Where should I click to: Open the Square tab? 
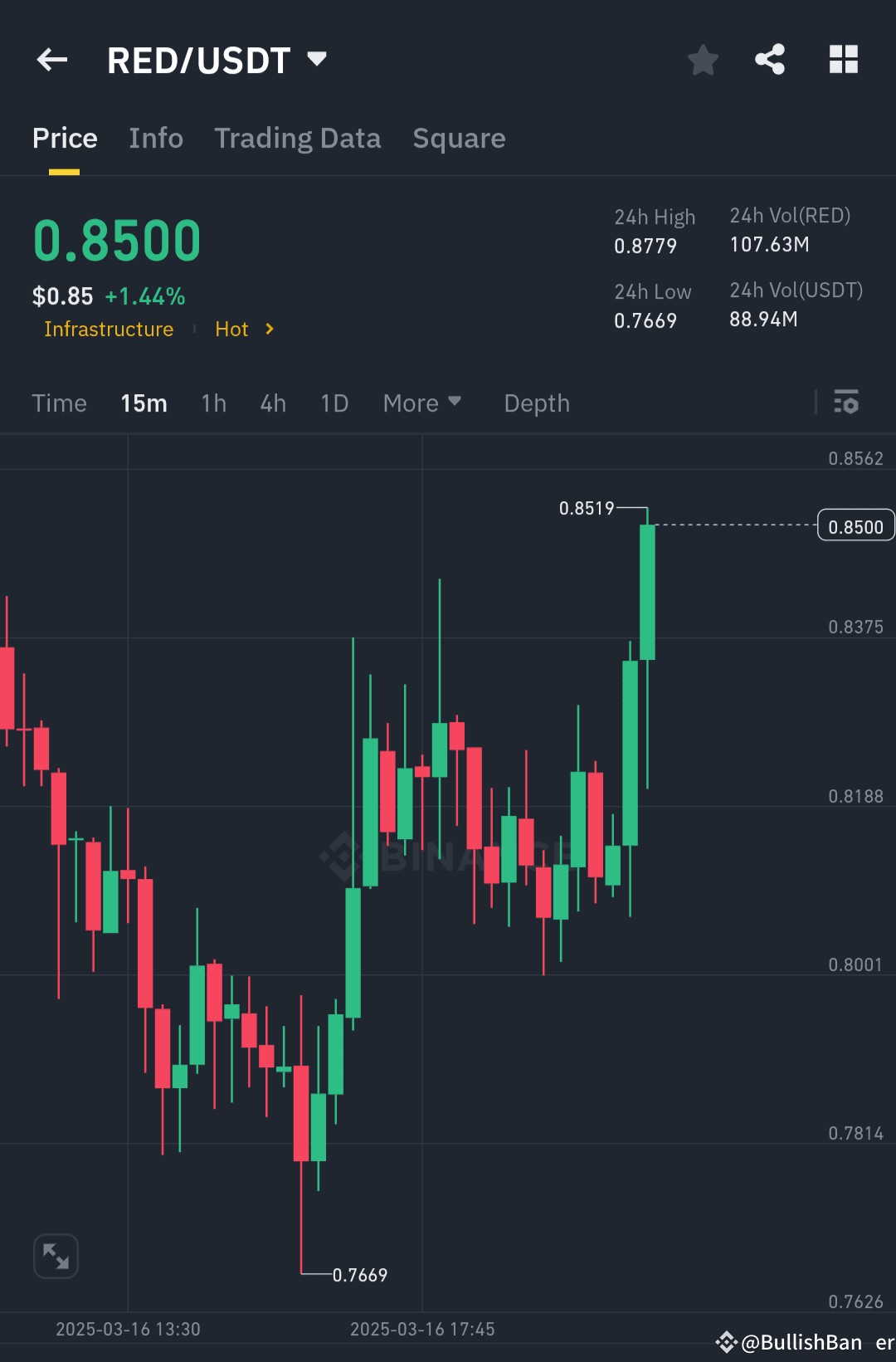pyautogui.click(x=459, y=138)
